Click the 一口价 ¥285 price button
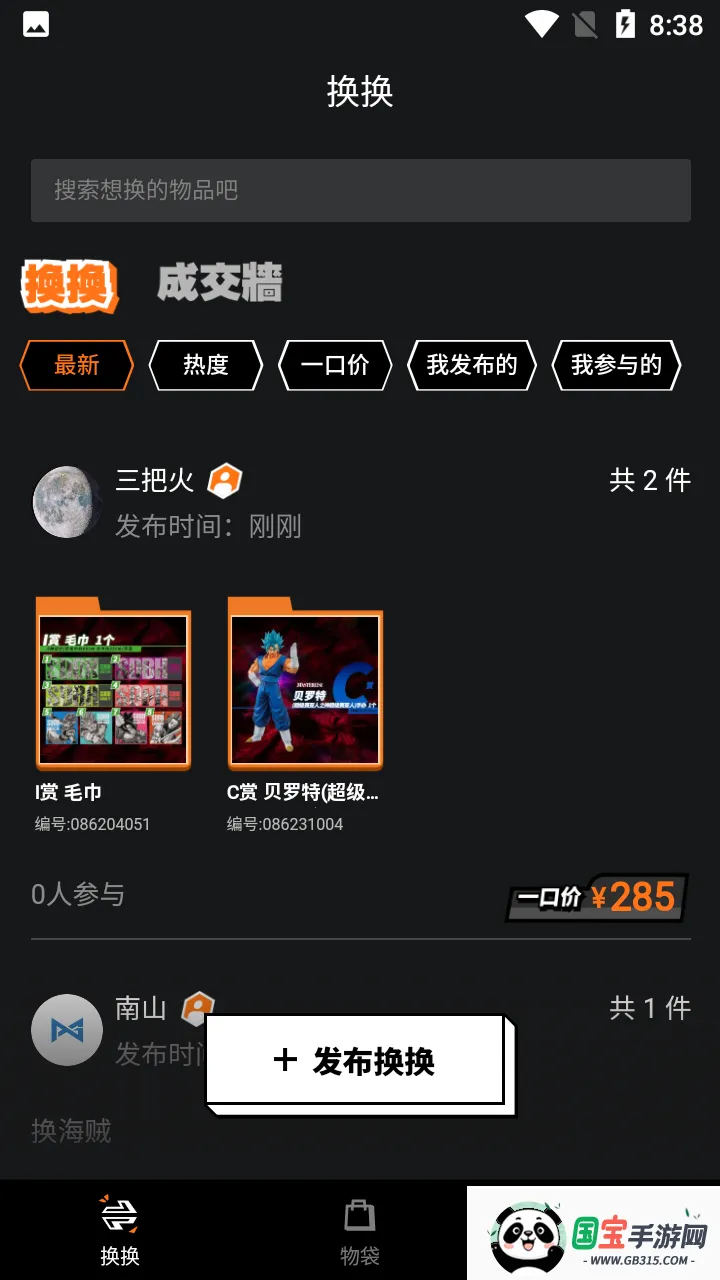This screenshot has width=720, height=1280. [594, 896]
